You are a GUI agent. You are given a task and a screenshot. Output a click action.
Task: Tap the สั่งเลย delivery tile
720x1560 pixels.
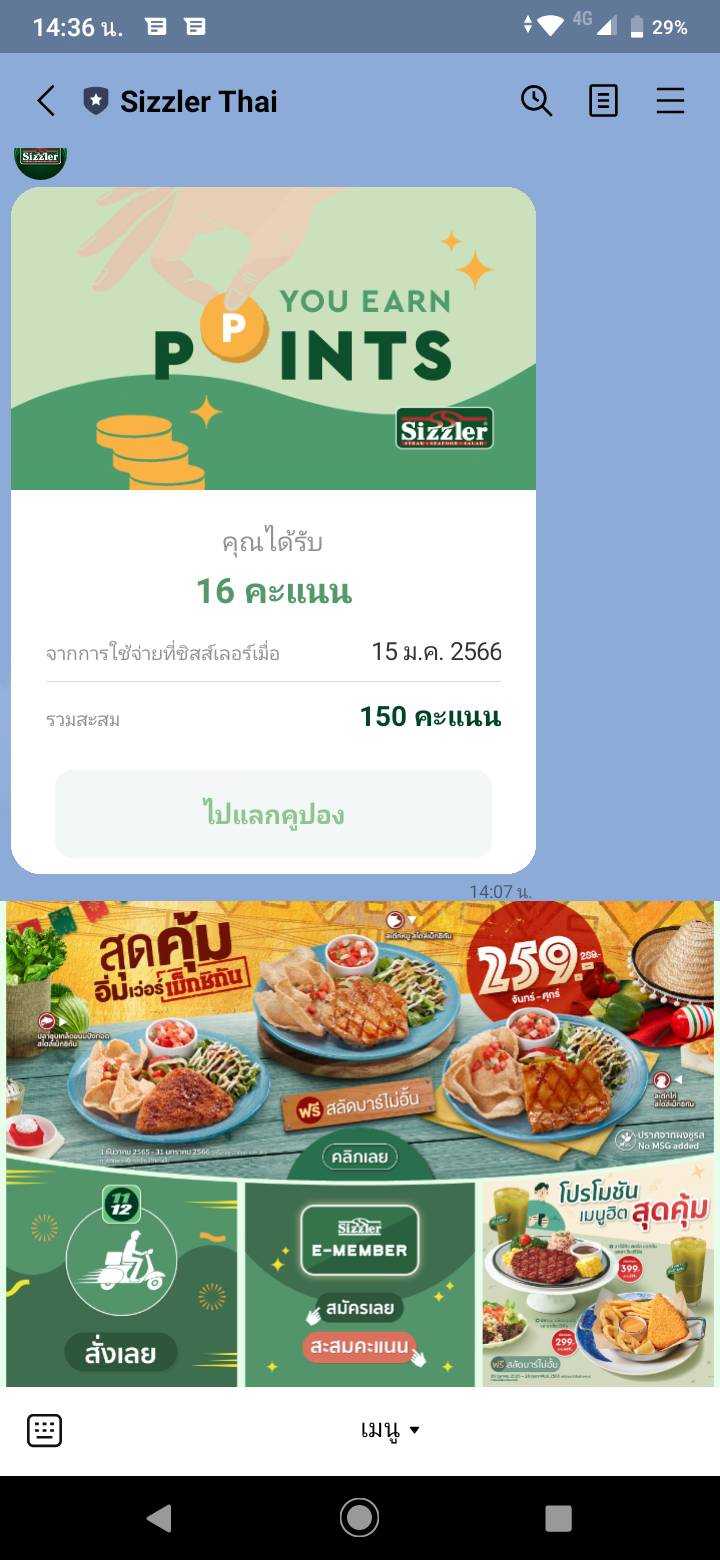121,1285
